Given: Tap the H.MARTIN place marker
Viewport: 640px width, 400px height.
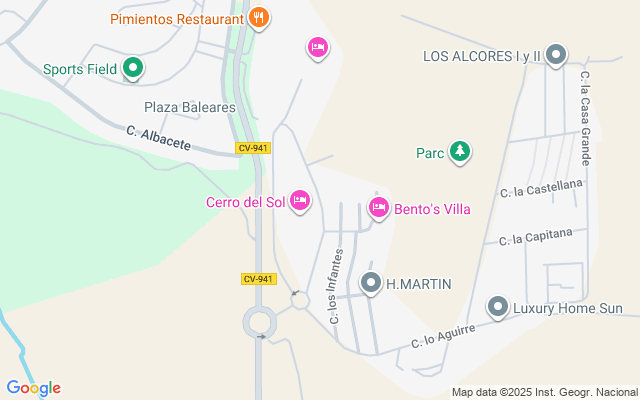Looking at the screenshot, I should click(371, 284).
